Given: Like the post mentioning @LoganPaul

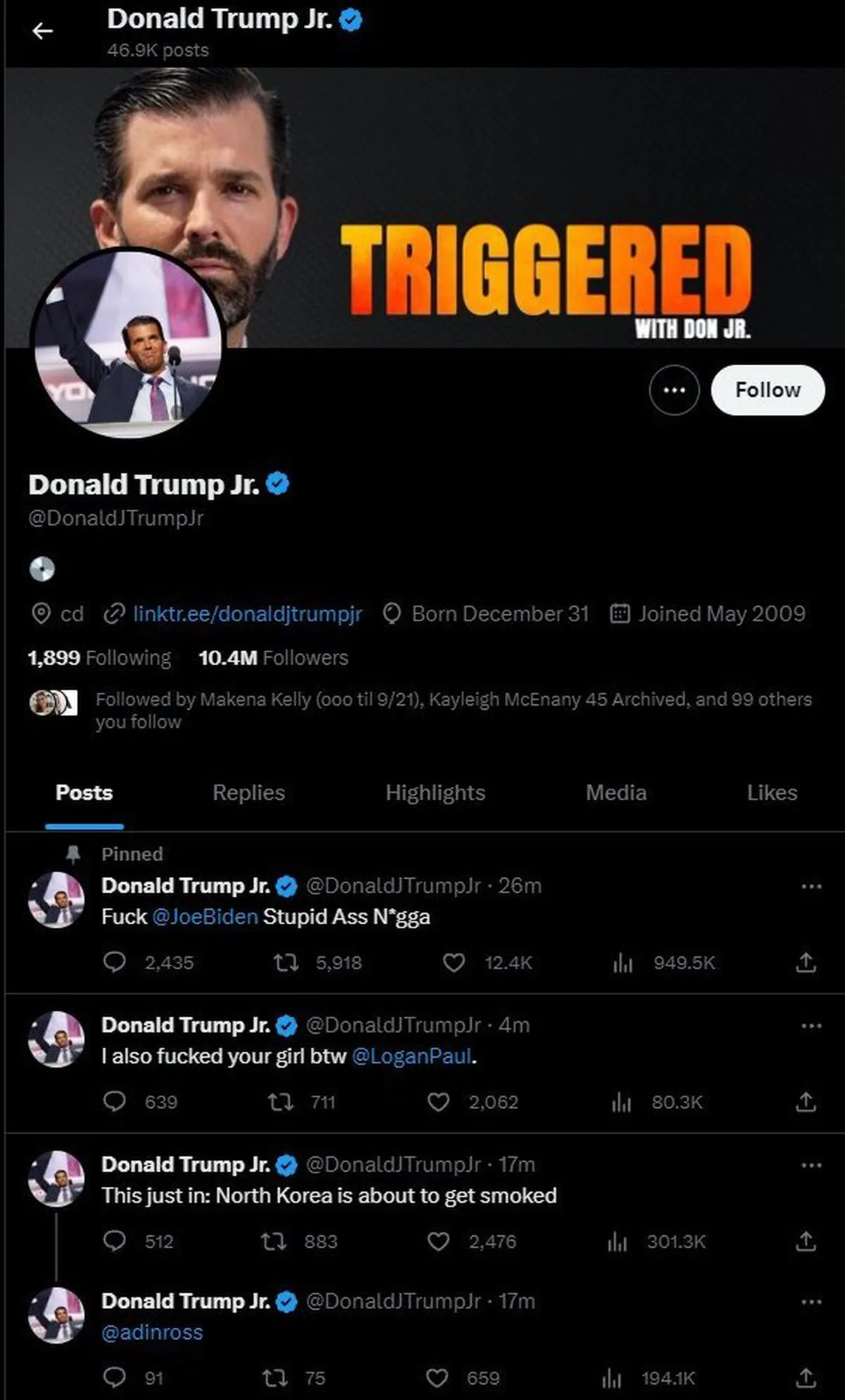Looking at the screenshot, I should pyautogui.click(x=439, y=1101).
